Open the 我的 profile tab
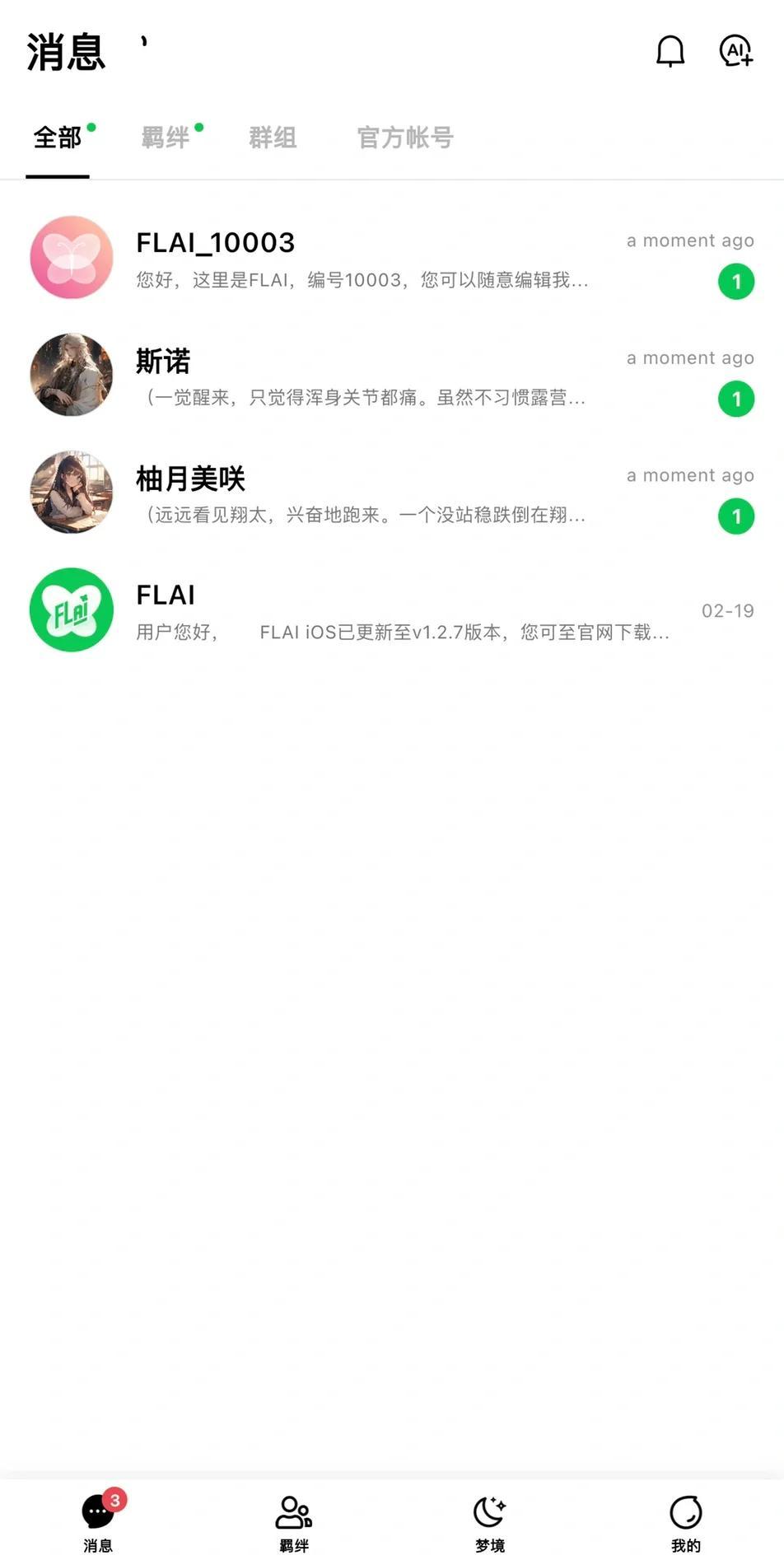This screenshot has width=784, height=1560. [685, 1522]
